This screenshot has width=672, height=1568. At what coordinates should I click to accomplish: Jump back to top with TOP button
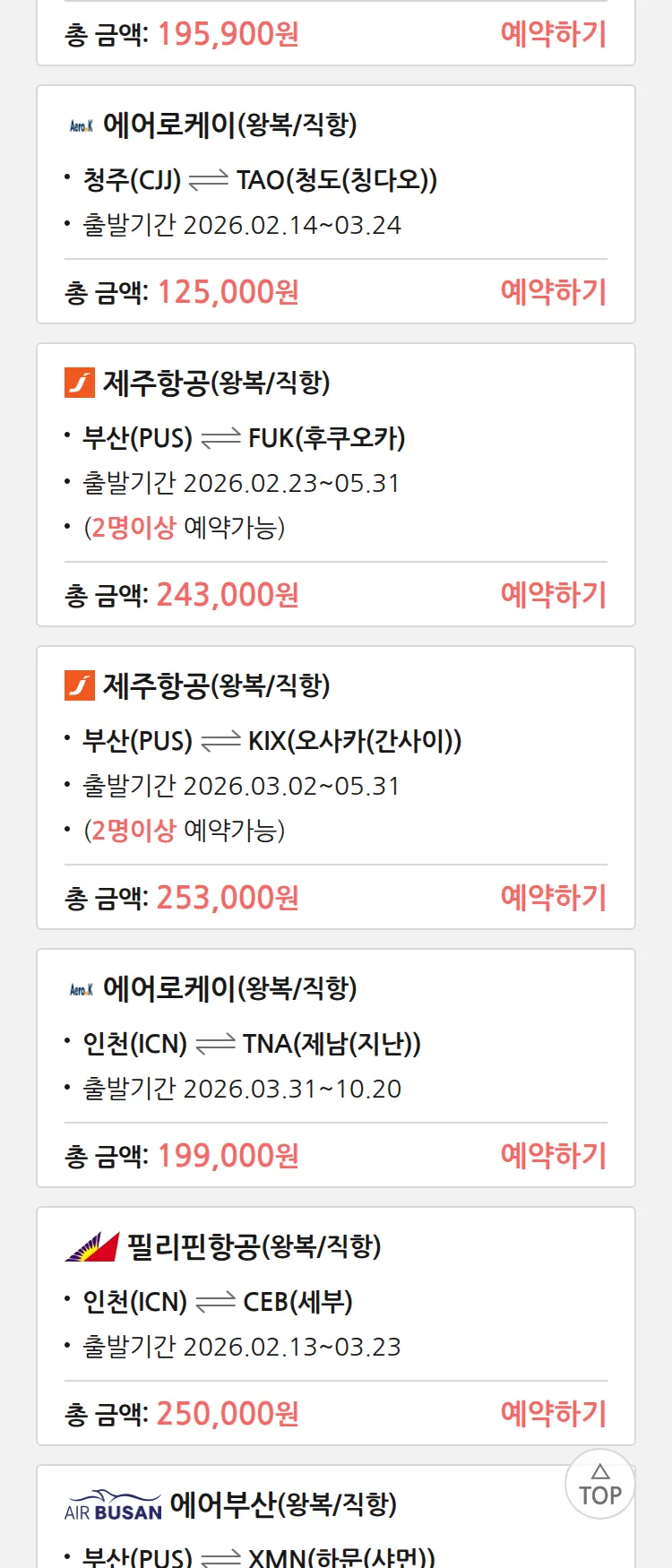(599, 1485)
